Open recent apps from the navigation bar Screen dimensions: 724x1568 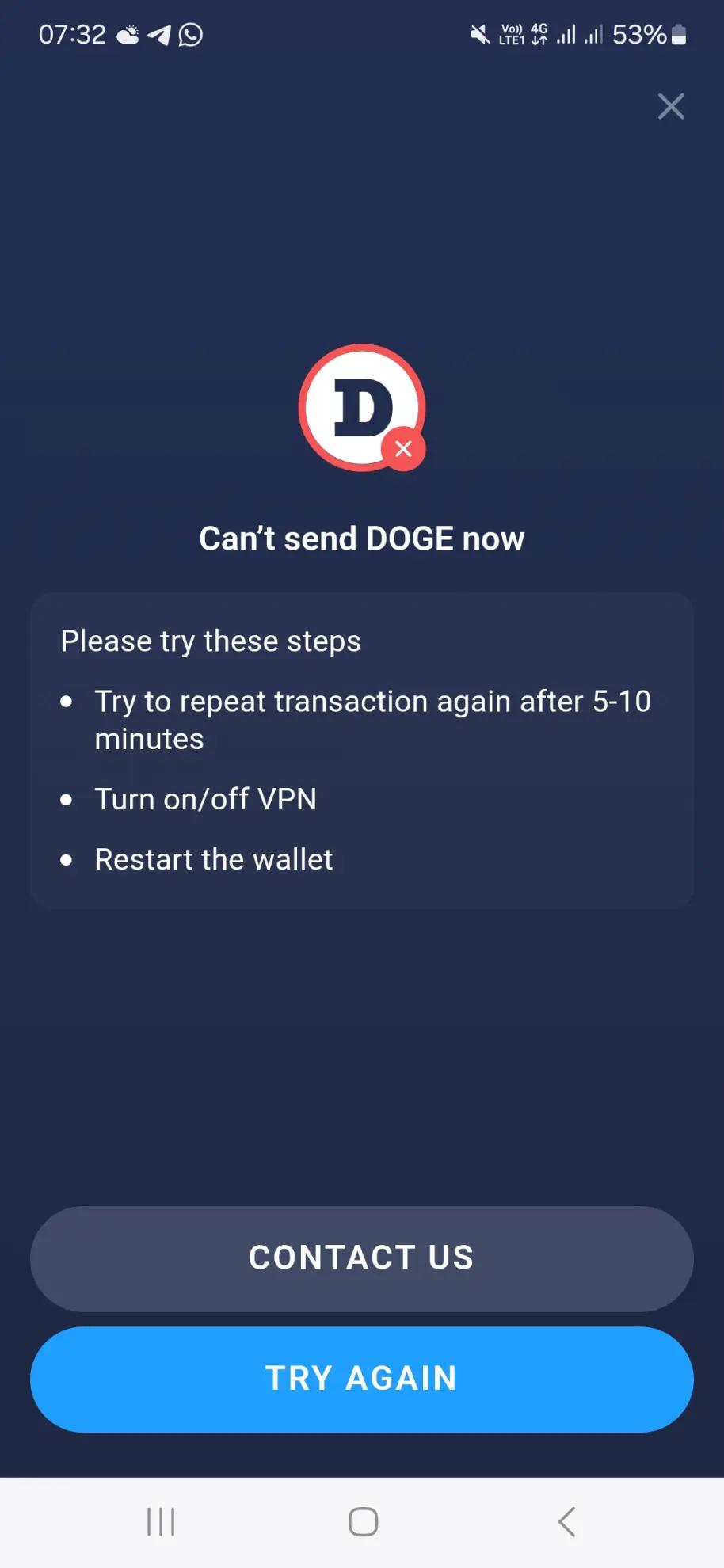click(161, 1521)
